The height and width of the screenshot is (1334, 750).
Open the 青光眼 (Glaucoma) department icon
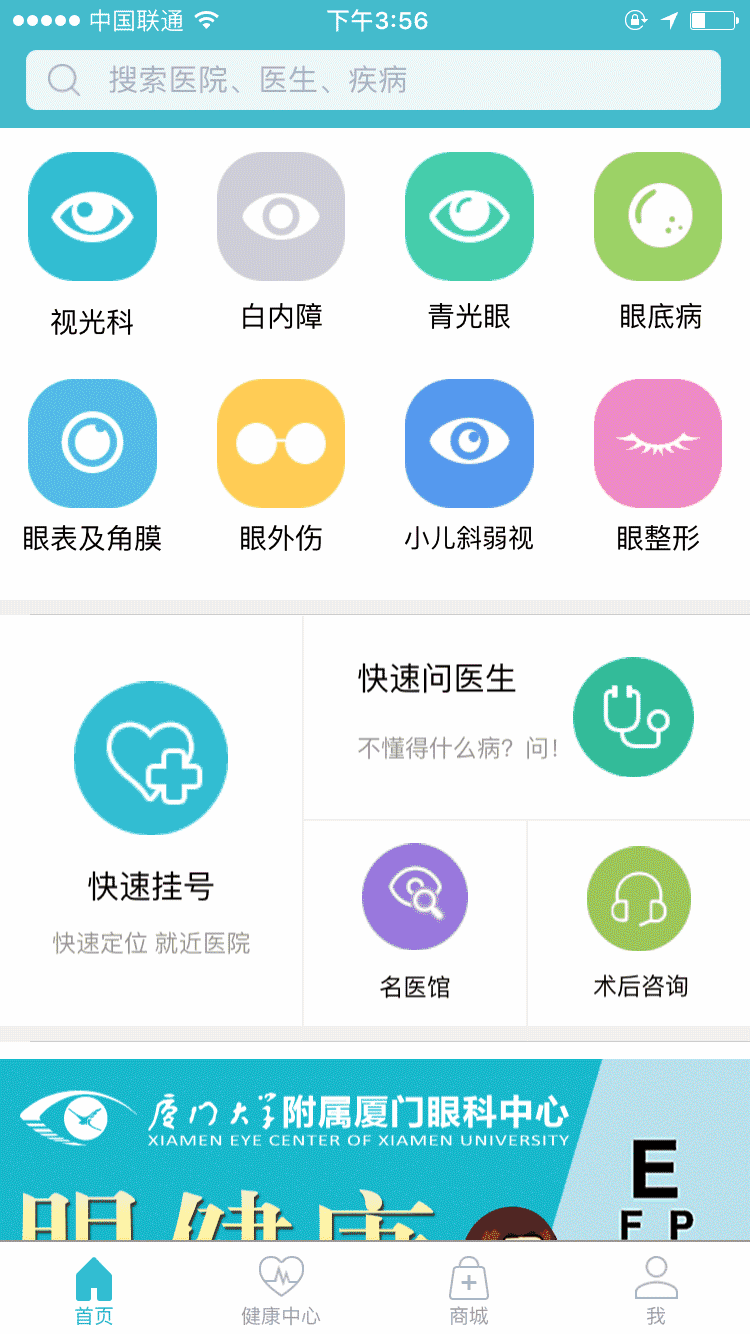click(468, 216)
